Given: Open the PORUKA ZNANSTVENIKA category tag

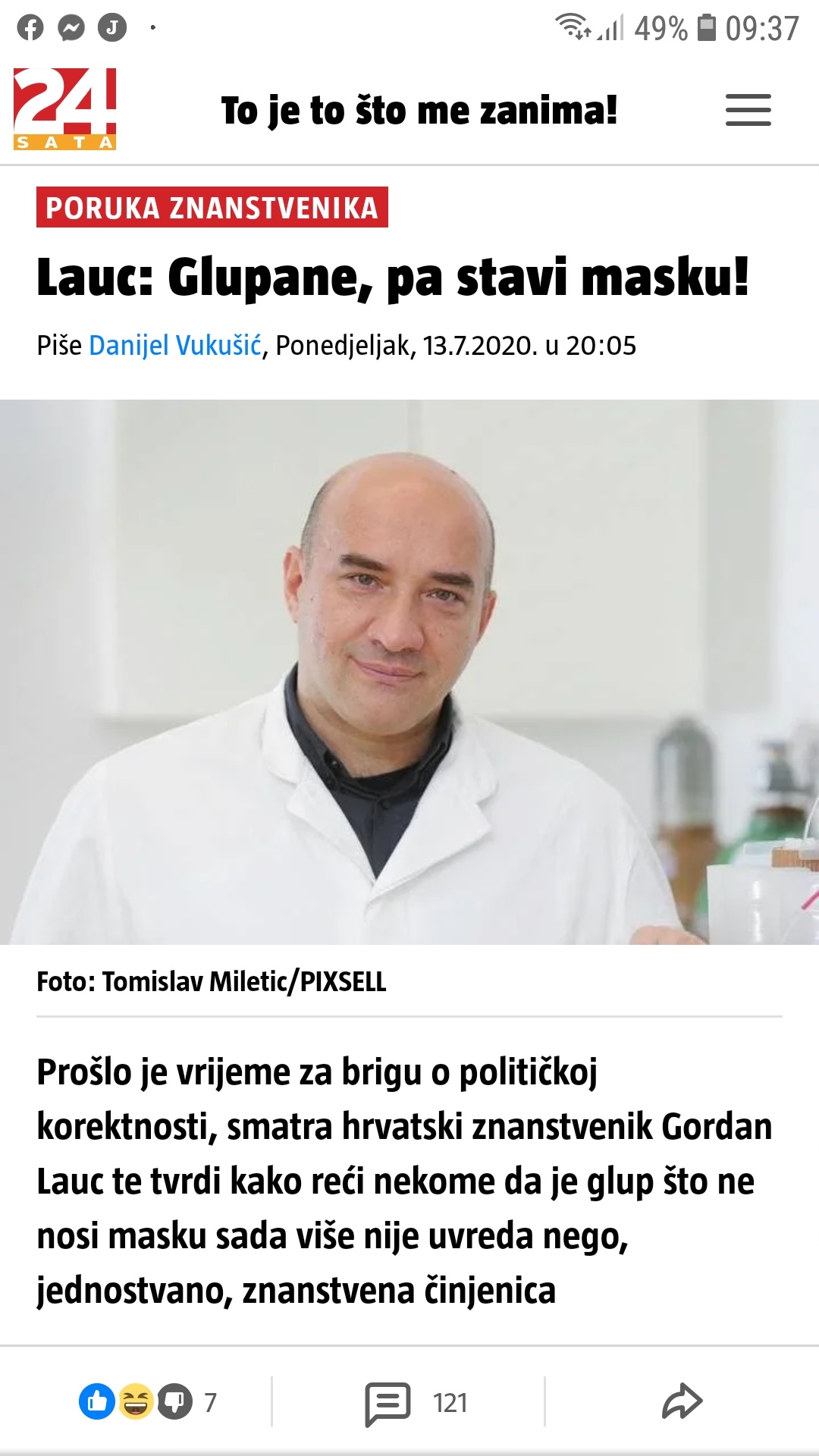Looking at the screenshot, I should point(212,208).
